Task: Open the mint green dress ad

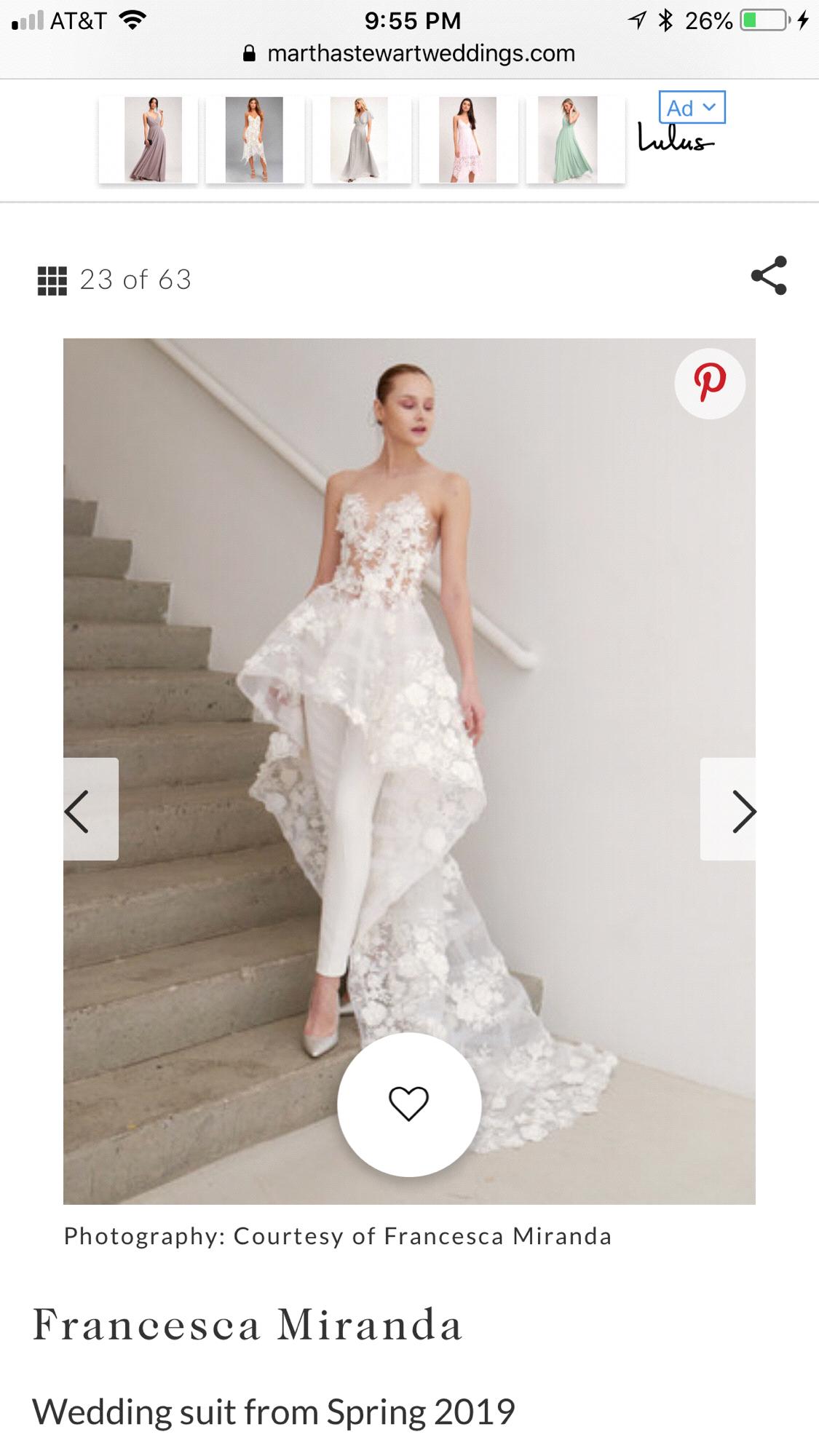Action: tap(575, 140)
